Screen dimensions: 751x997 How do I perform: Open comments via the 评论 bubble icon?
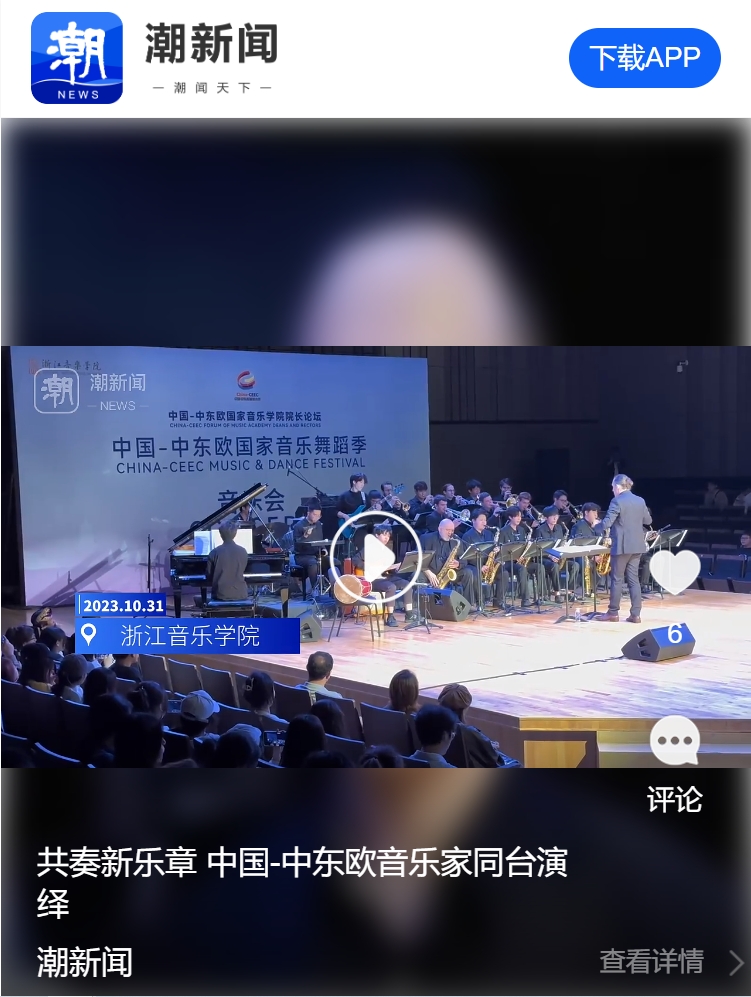pyautogui.click(x=674, y=742)
